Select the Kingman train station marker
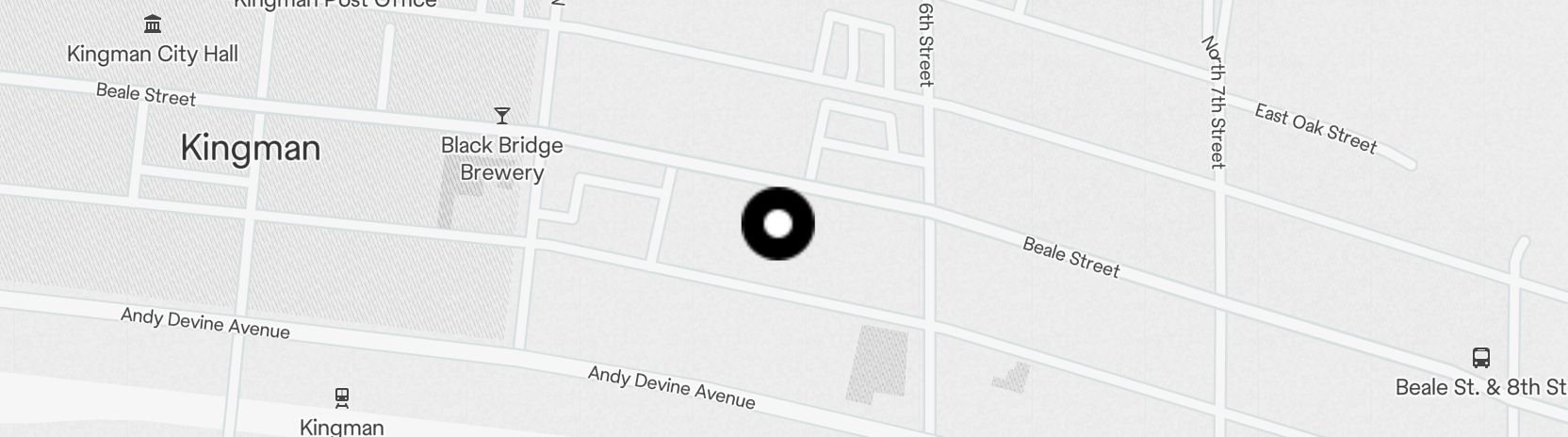 (342, 398)
